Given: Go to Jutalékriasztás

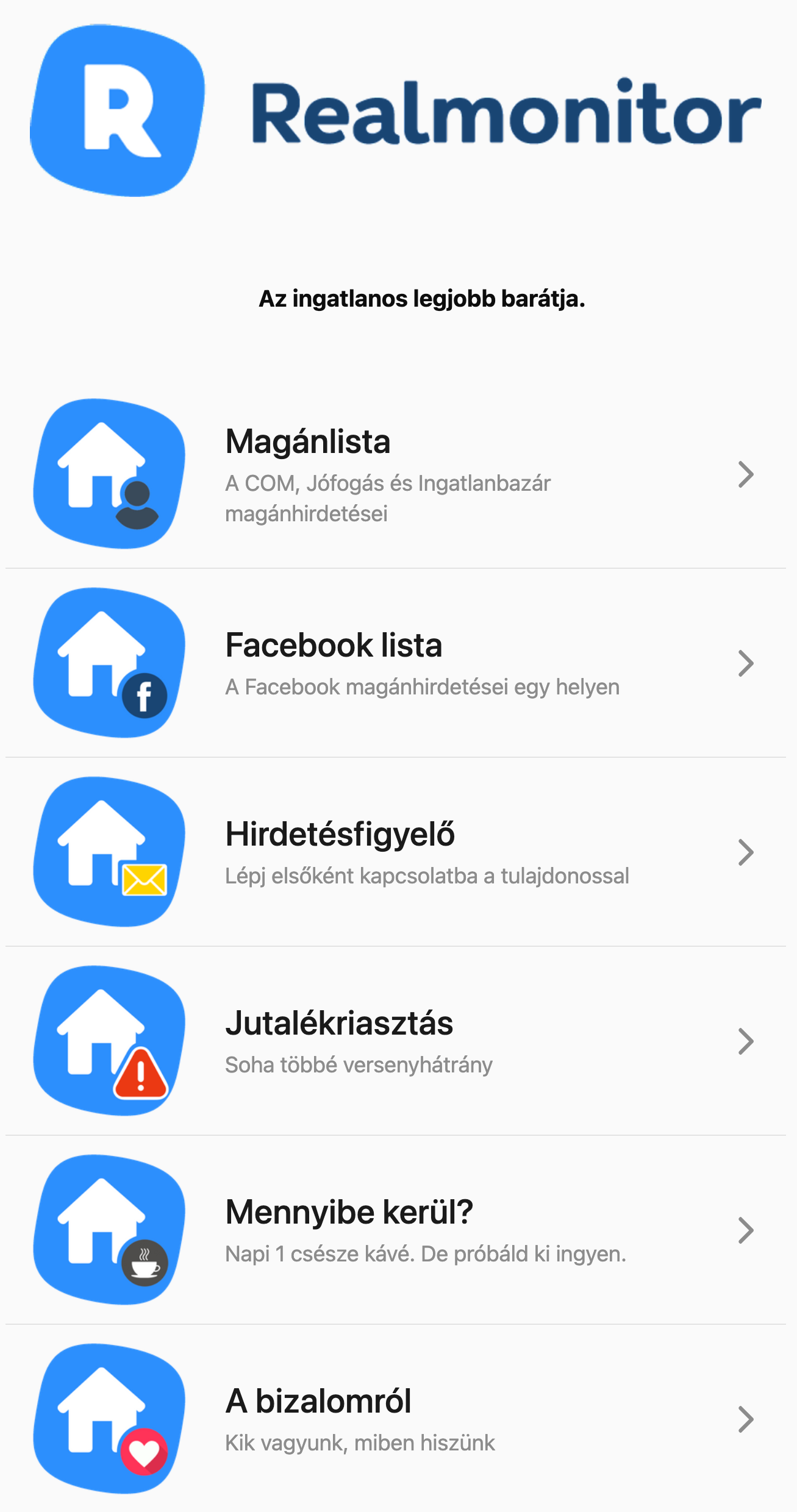Looking at the screenshot, I should coord(396,1041).
